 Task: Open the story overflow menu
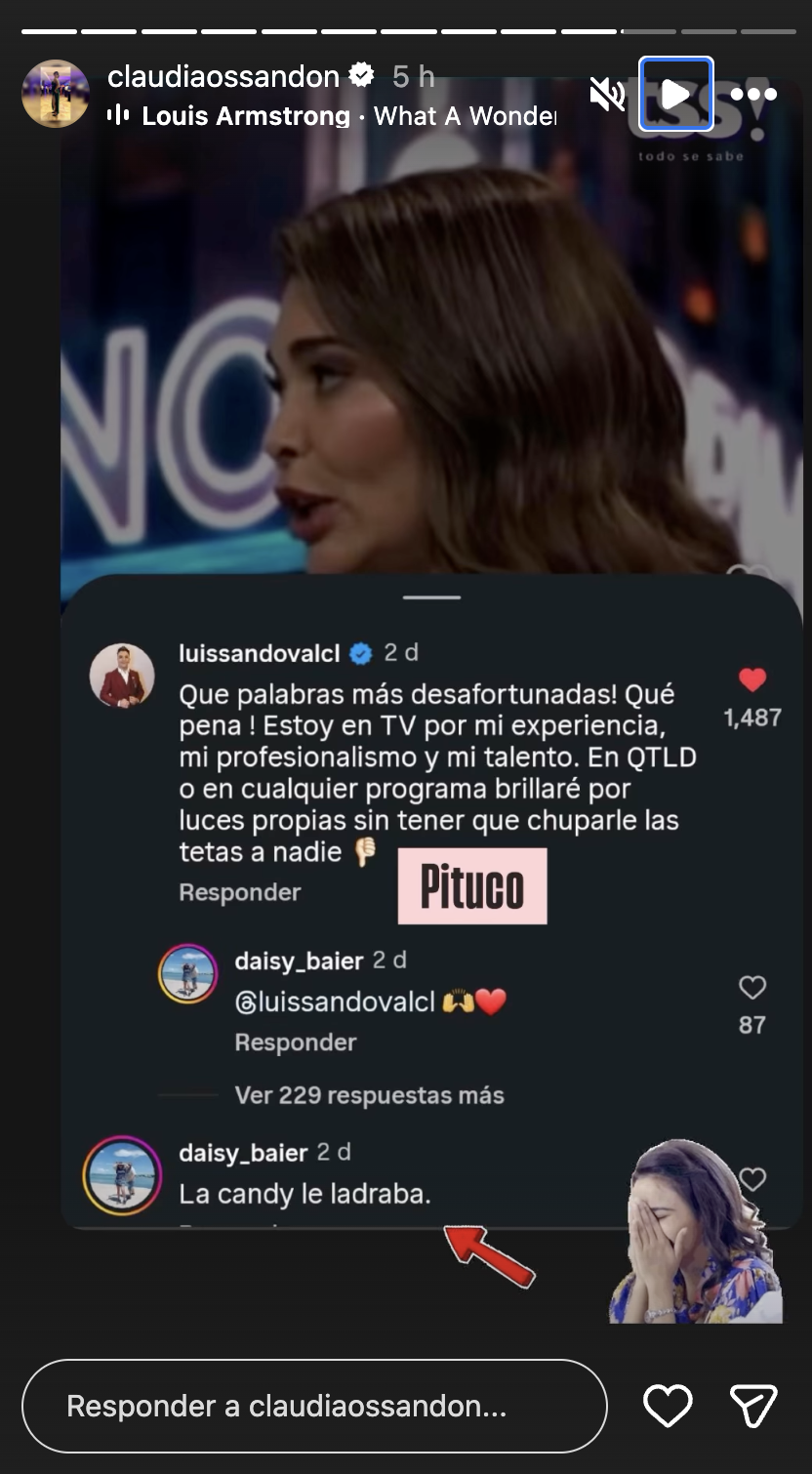point(752,95)
